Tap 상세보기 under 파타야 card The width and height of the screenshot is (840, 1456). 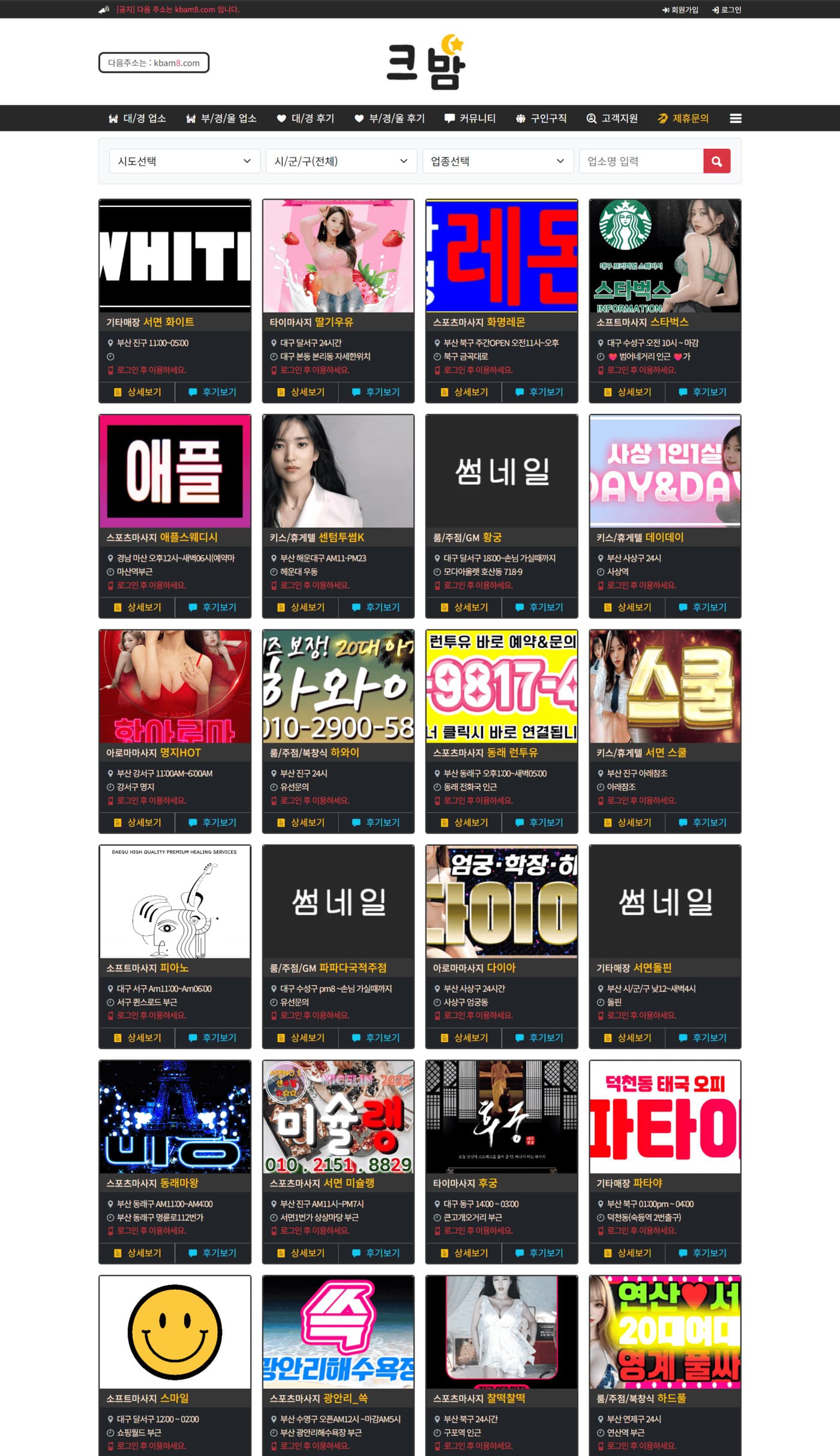coord(628,1253)
